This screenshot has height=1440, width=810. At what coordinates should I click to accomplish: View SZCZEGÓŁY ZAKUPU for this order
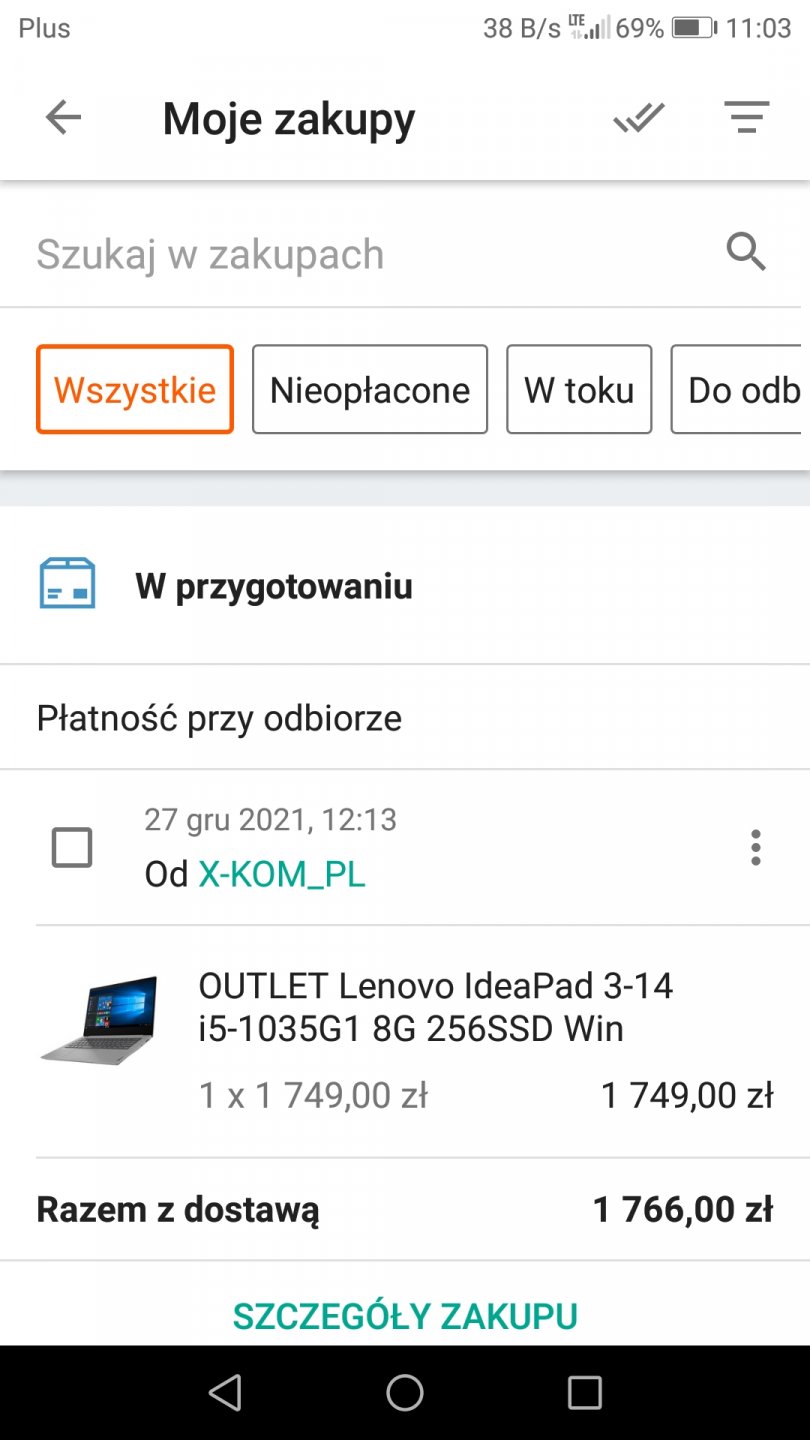coord(405,1316)
